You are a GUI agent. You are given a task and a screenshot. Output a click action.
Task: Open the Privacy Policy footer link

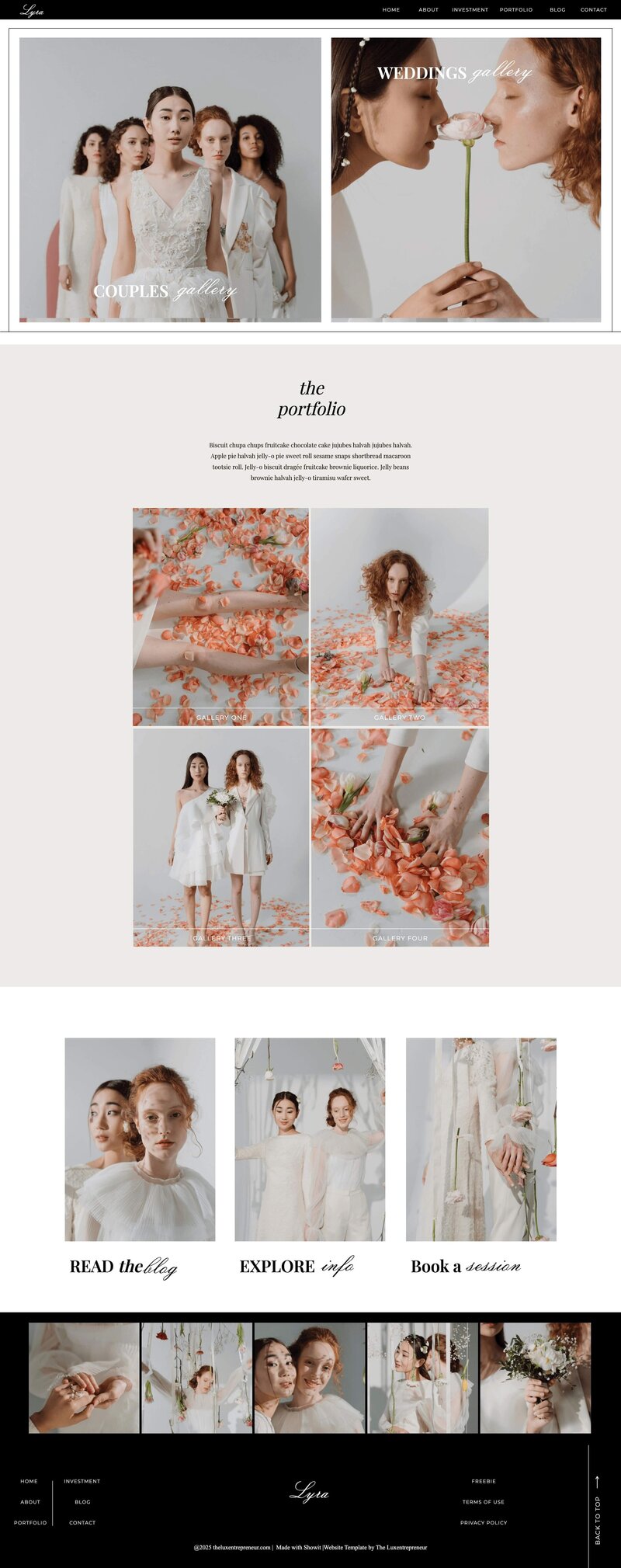click(x=484, y=1523)
